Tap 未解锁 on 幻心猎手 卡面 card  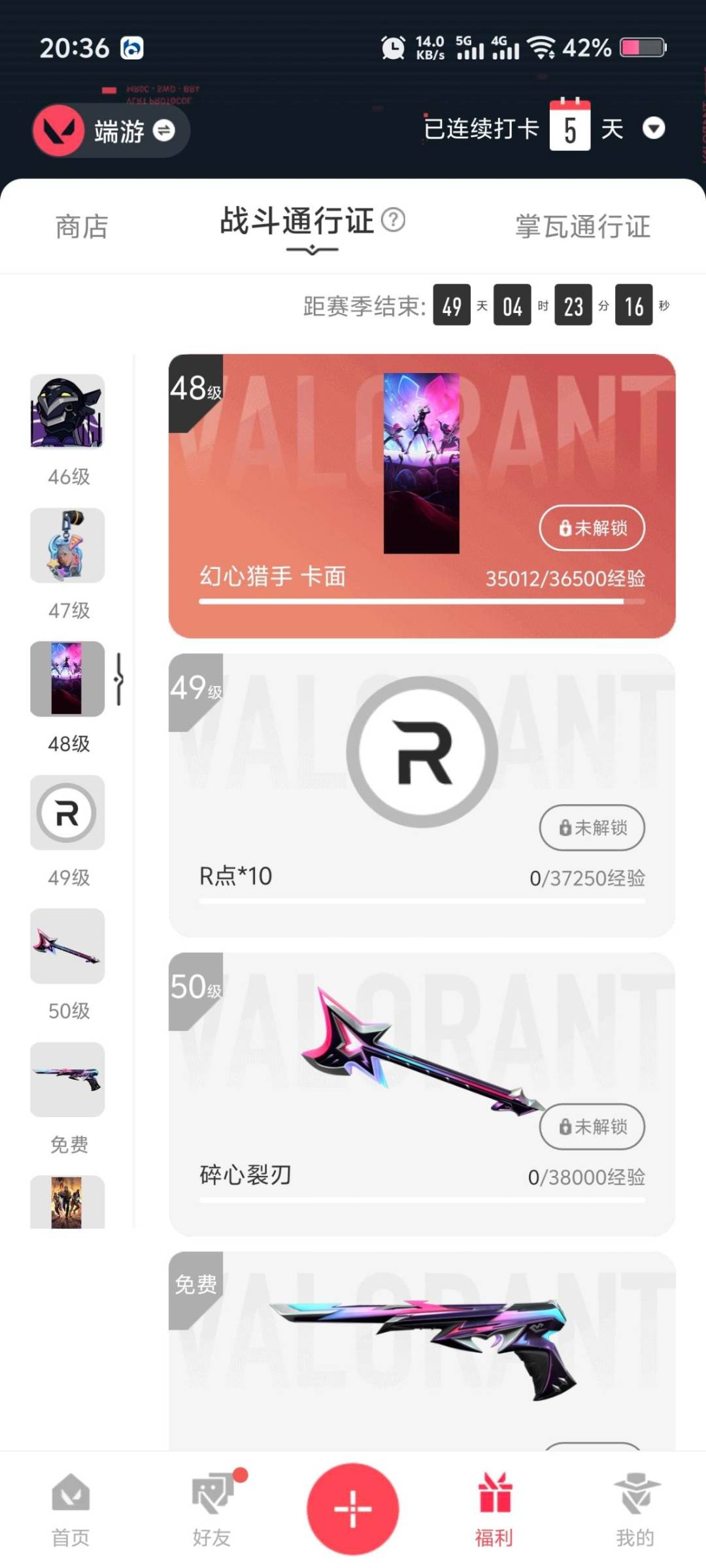tap(592, 528)
